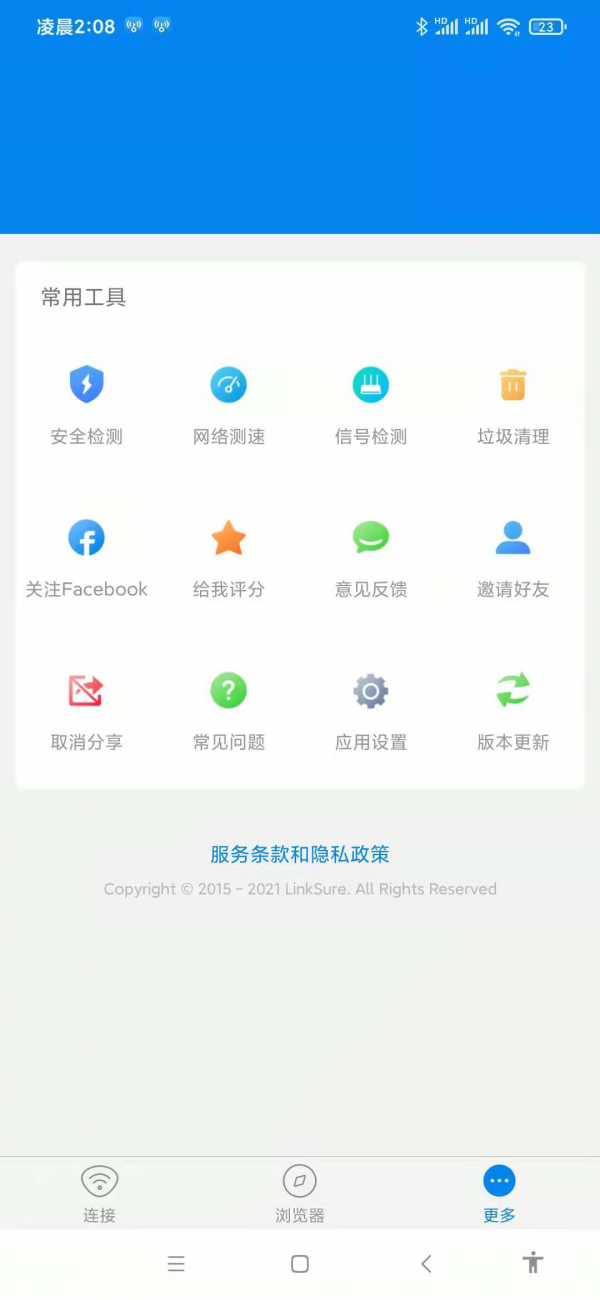Check for 版本更新 version update
Viewport: 600px width, 1300px height.
(x=513, y=709)
